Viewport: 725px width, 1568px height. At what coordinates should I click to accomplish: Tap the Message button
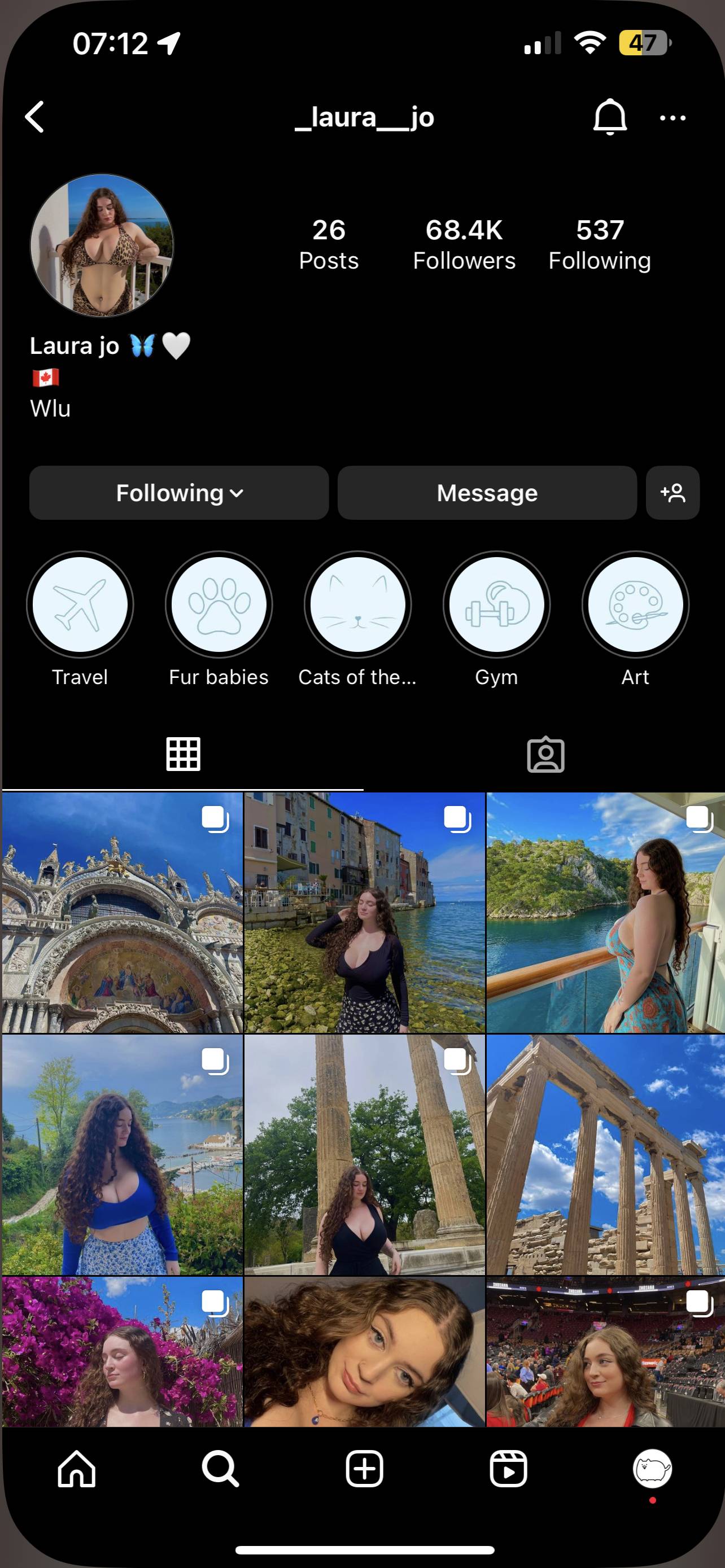point(487,493)
